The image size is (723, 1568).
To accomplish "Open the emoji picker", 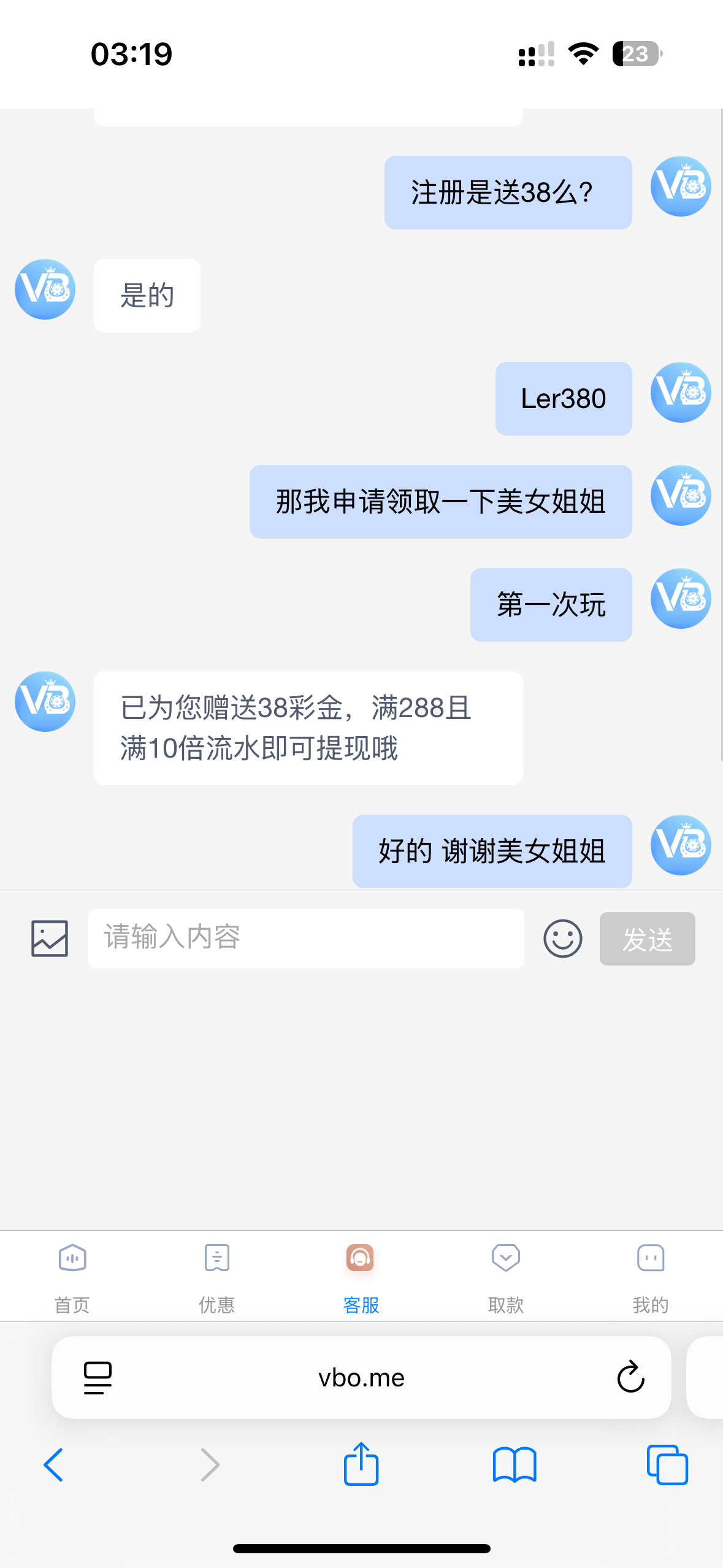I will (562, 938).
